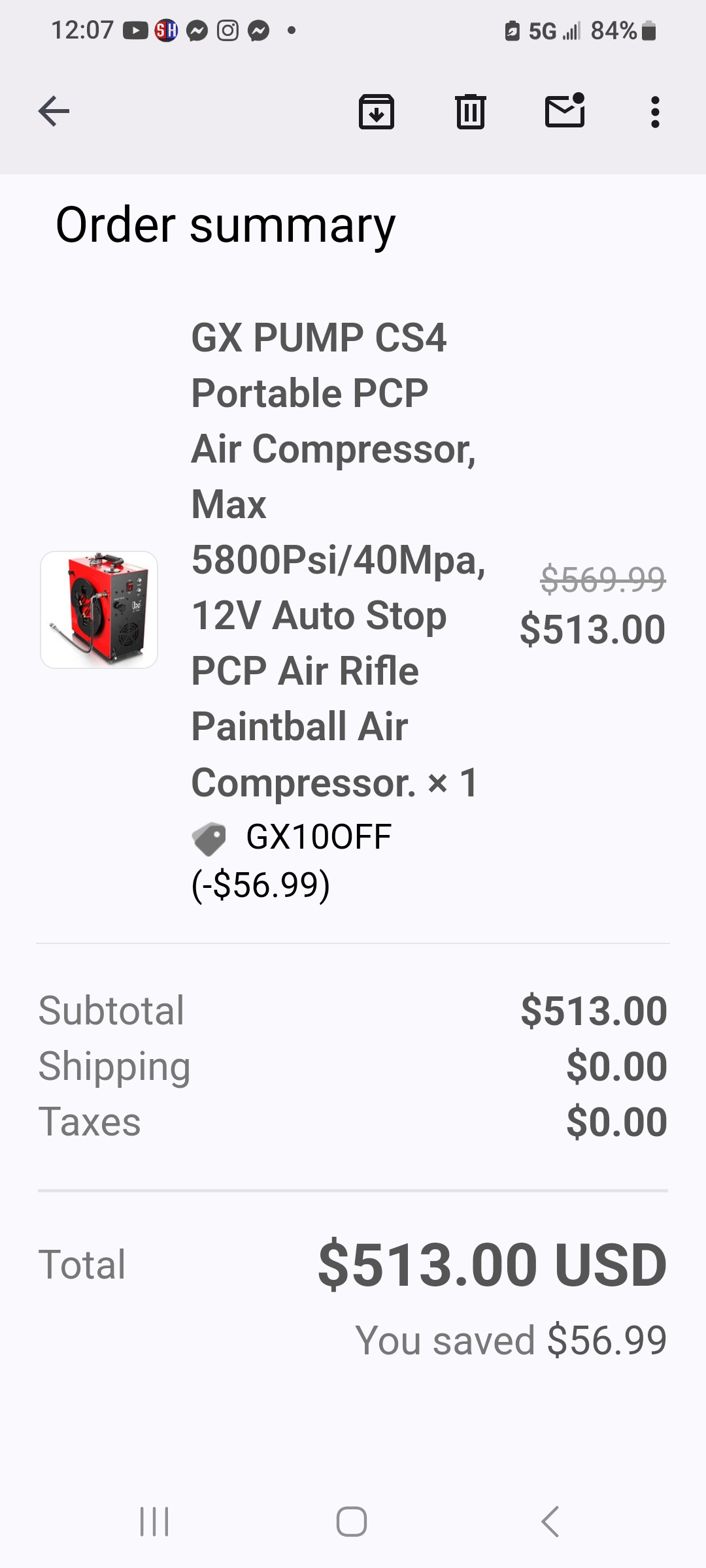Tap the system home button
This screenshot has width=706, height=1568.
pyautogui.click(x=352, y=1522)
